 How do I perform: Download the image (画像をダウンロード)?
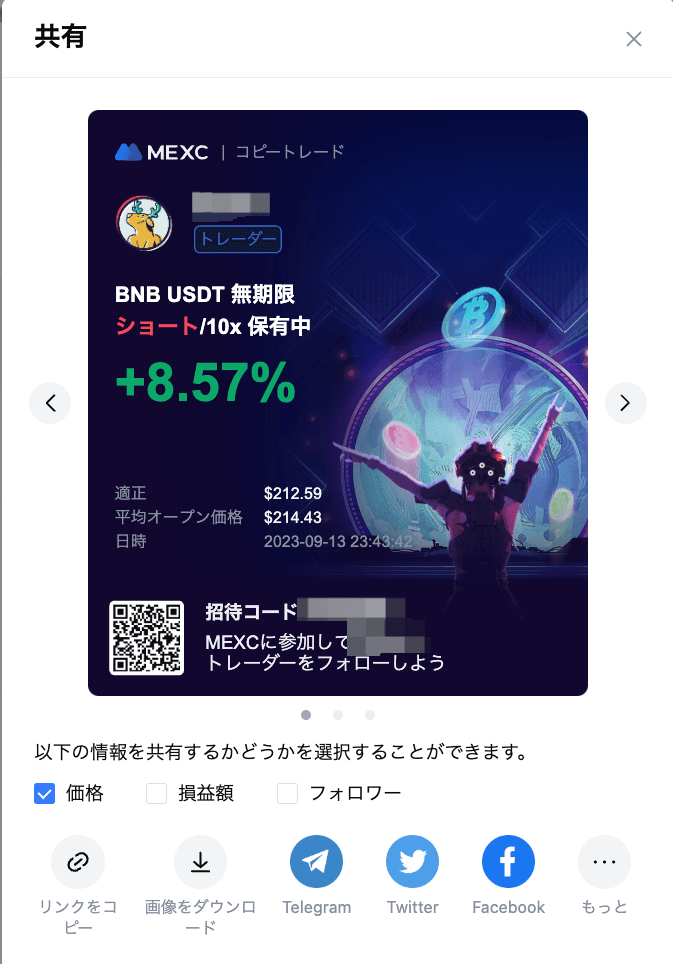200,862
